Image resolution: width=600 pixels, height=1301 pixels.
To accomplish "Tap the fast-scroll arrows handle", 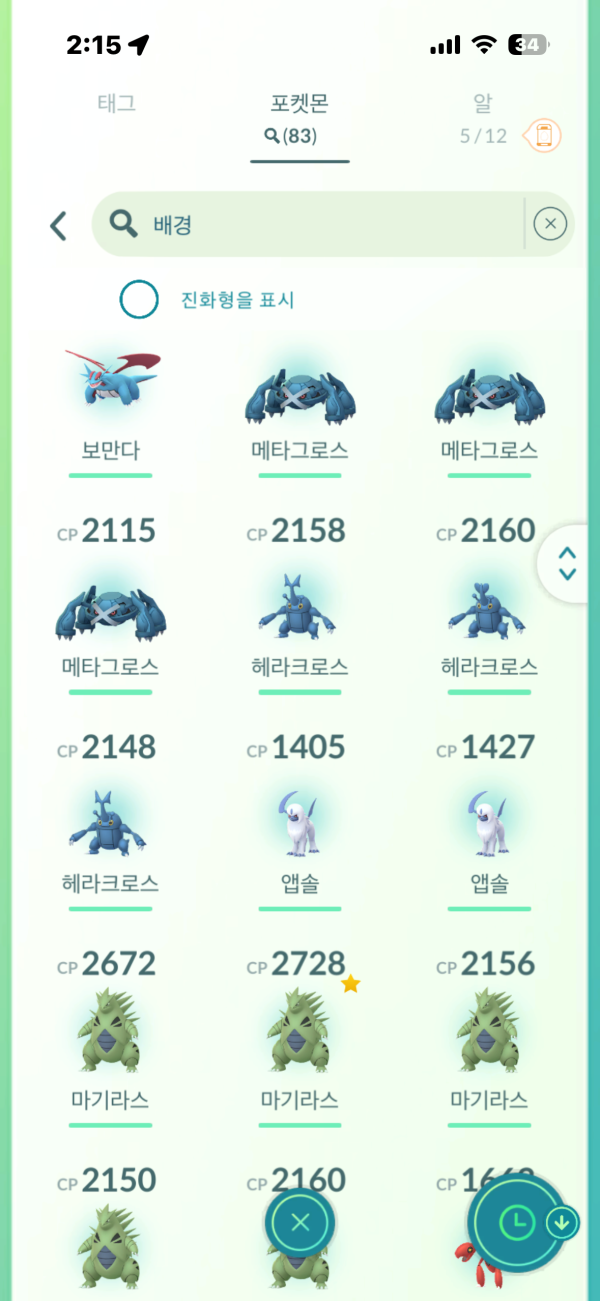I will pos(567,563).
